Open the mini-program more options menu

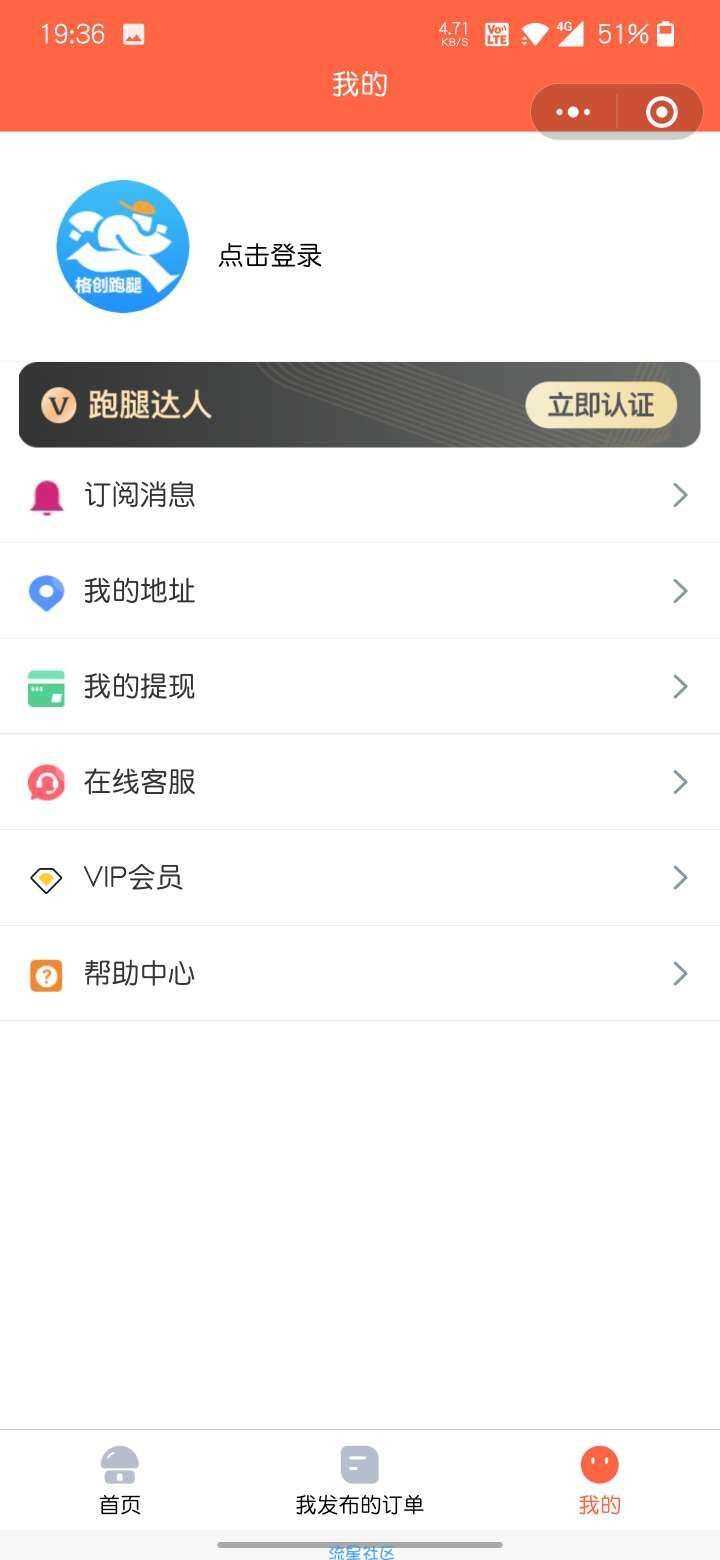tap(573, 111)
